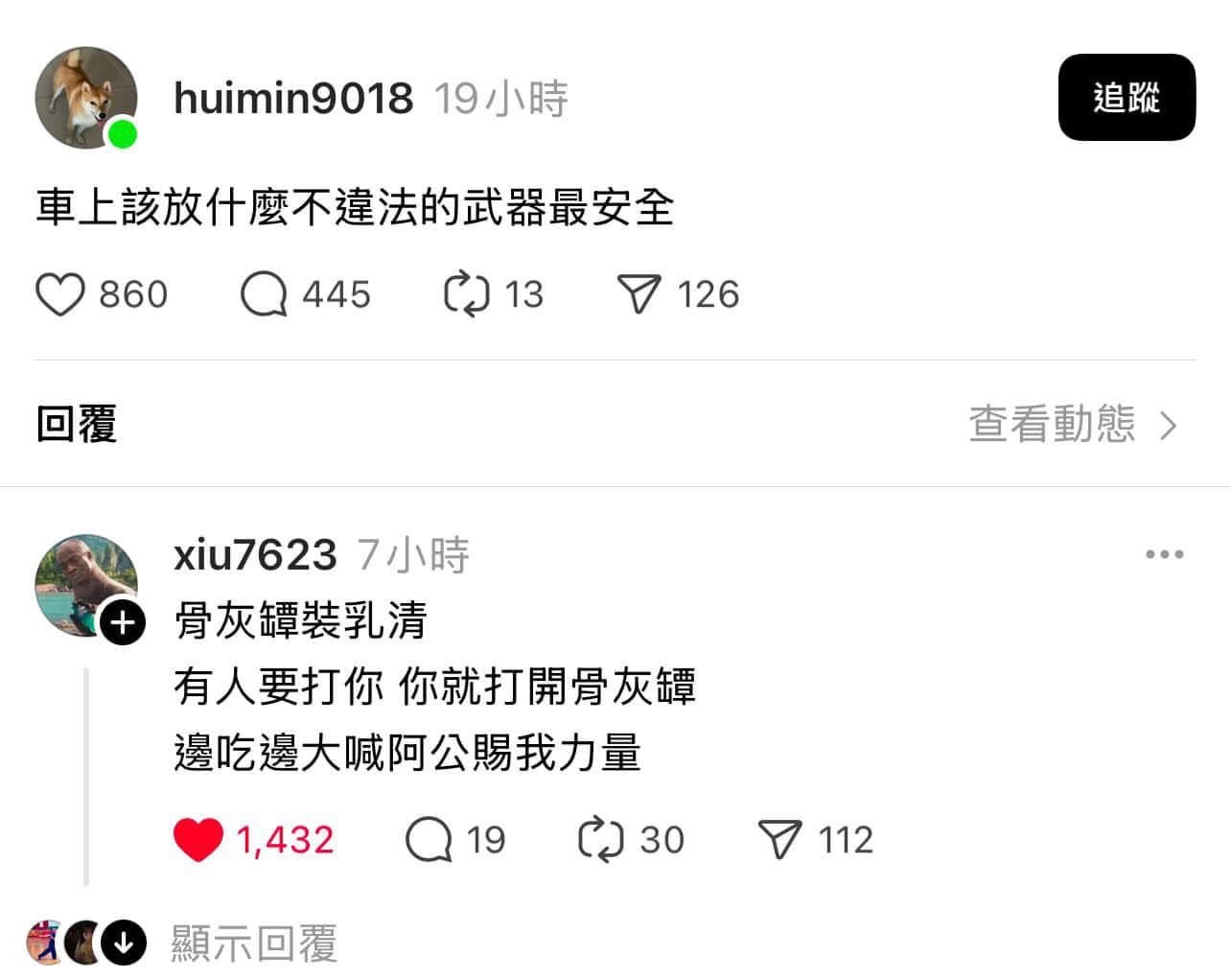Reply to xiu7623's comment
The width and height of the screenshot is (1231, 980).
[x=429, y=840]
